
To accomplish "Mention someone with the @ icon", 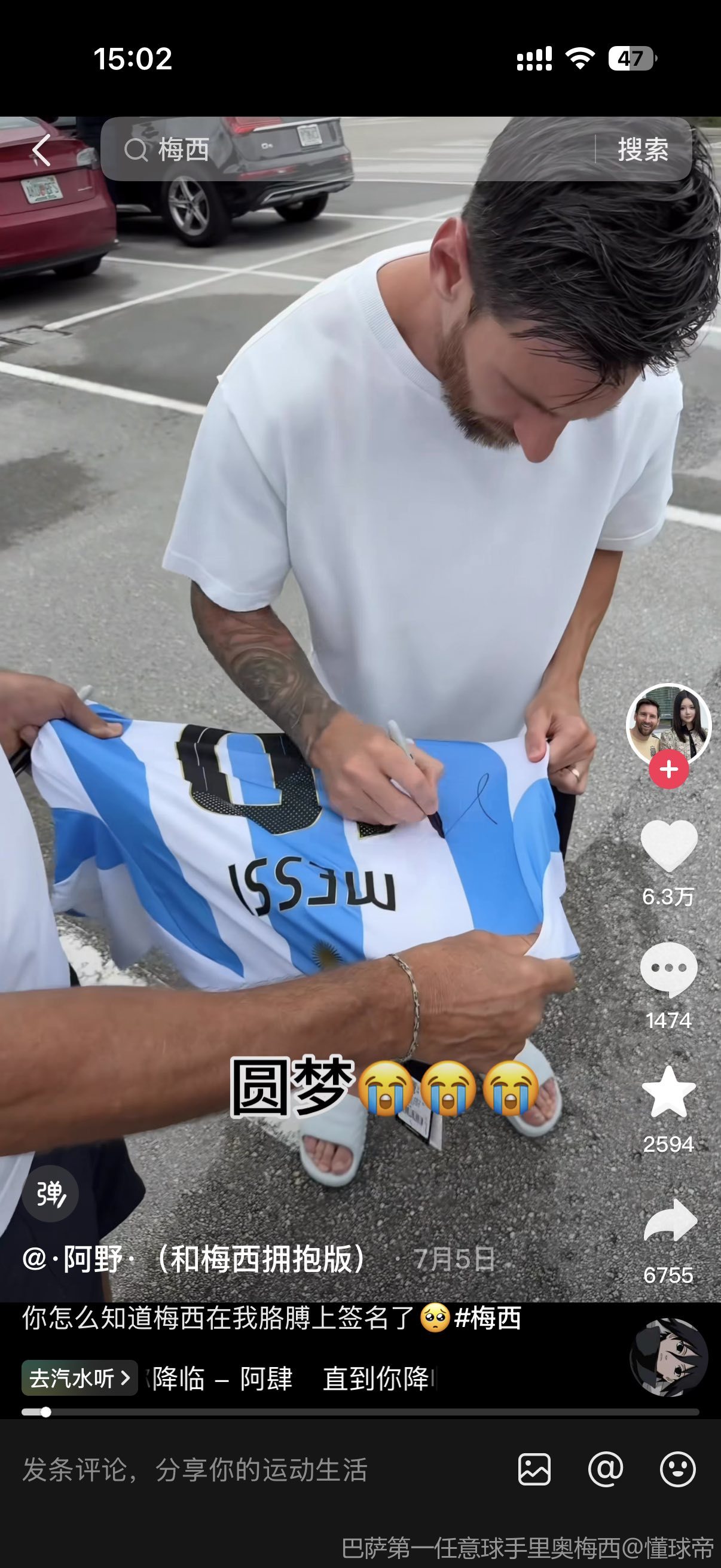I will 606,1469.
